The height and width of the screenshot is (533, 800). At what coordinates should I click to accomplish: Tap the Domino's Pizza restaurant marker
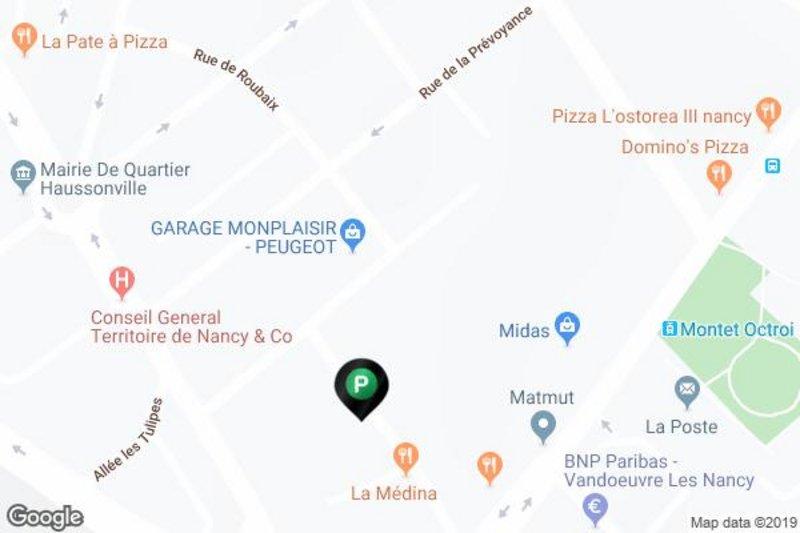pyautogui.click(x=718, y=176)
